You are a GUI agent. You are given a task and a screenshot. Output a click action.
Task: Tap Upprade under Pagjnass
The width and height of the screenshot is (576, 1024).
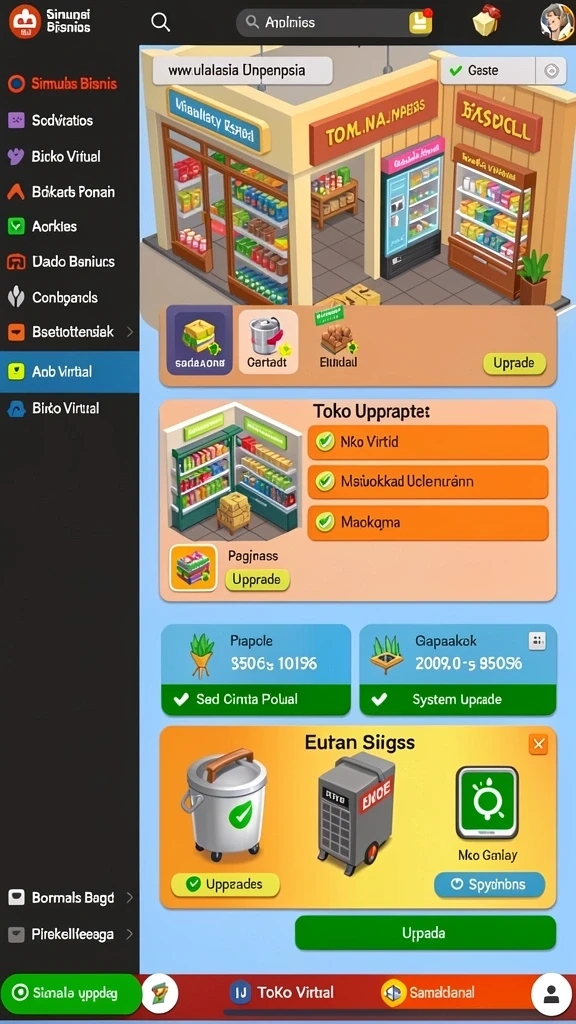(x=257, y=579)
